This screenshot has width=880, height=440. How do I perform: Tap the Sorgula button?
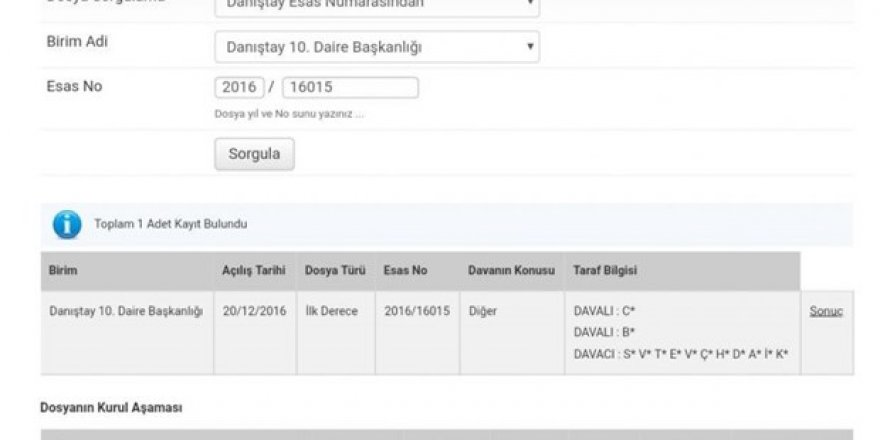click(x=254, y=155)
